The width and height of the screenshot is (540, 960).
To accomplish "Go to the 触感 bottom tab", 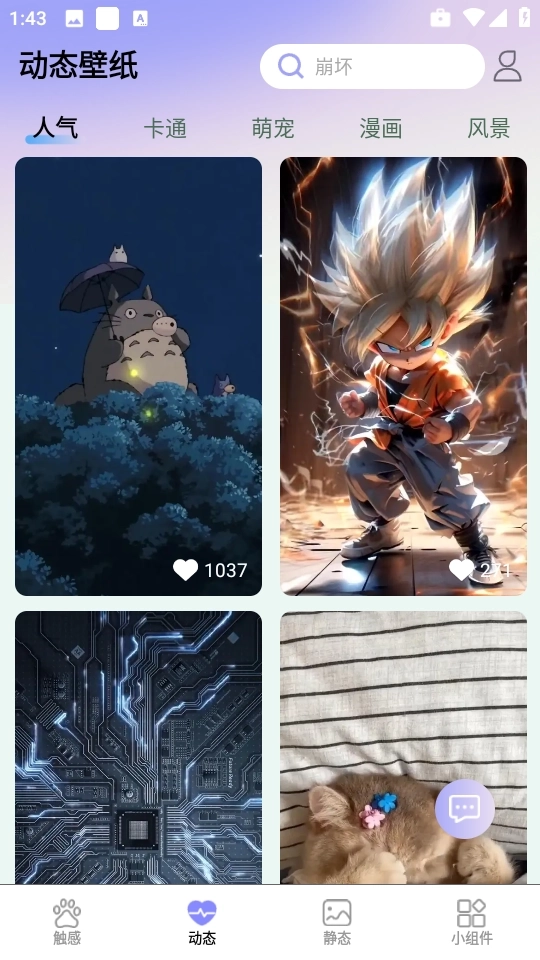I will (67, 921).
